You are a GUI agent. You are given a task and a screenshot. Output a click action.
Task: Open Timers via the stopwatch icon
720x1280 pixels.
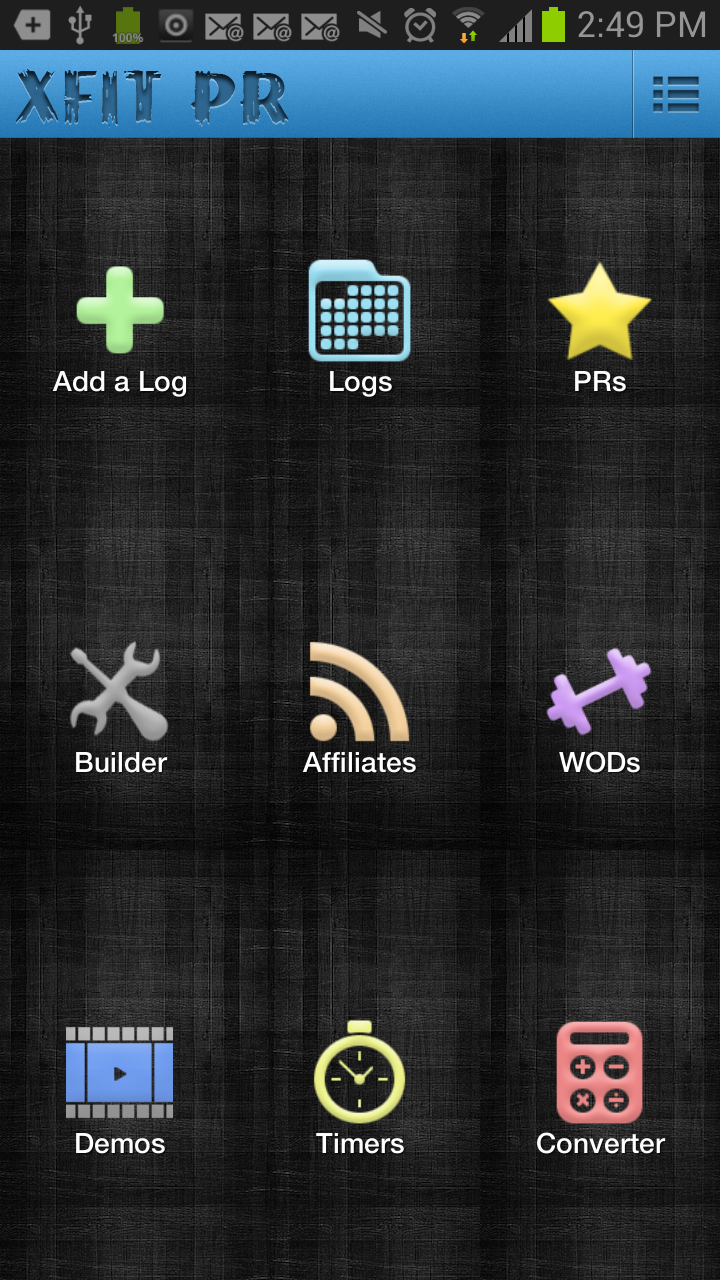tap(360, 1073)
